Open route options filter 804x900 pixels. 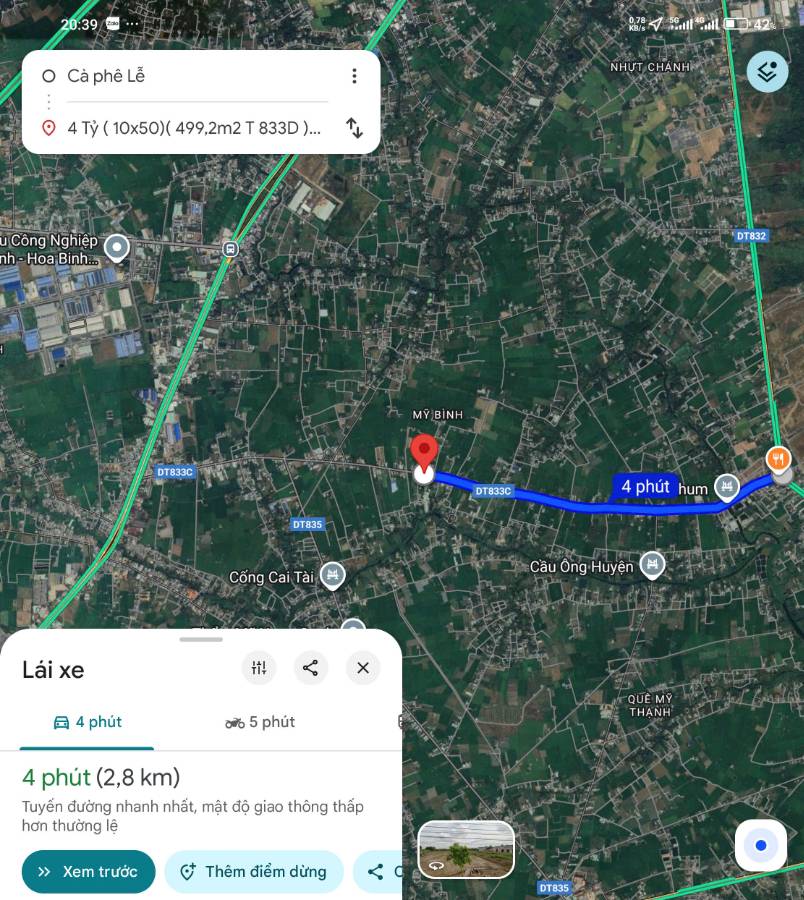click(x=259, y=668)
